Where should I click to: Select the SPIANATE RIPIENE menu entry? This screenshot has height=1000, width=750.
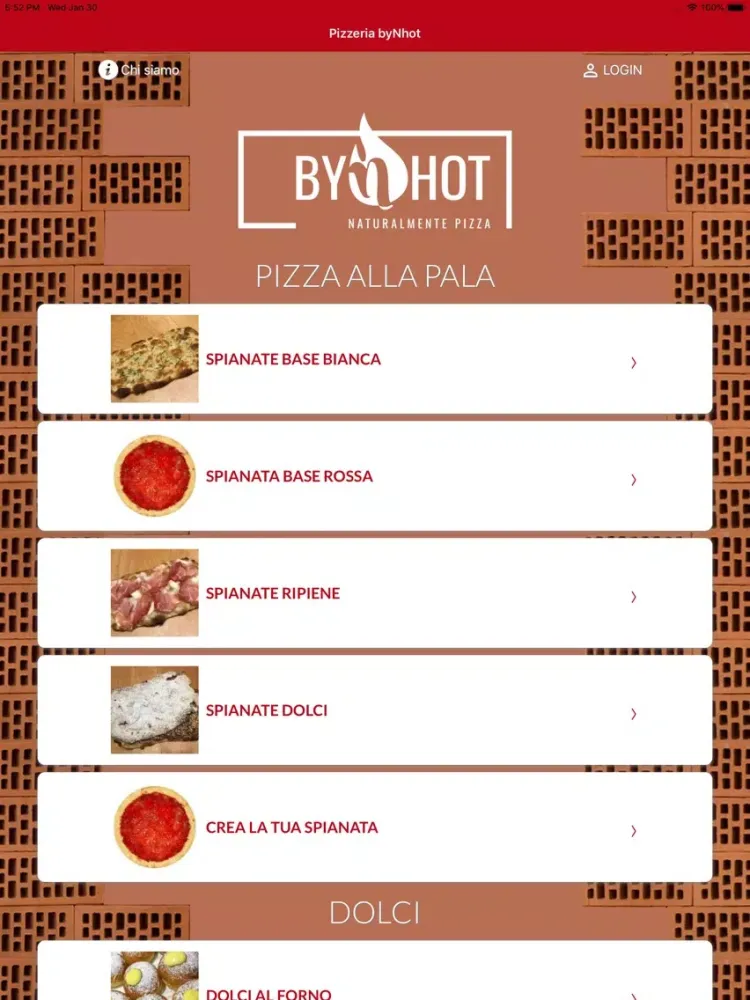tap(272, 593)
